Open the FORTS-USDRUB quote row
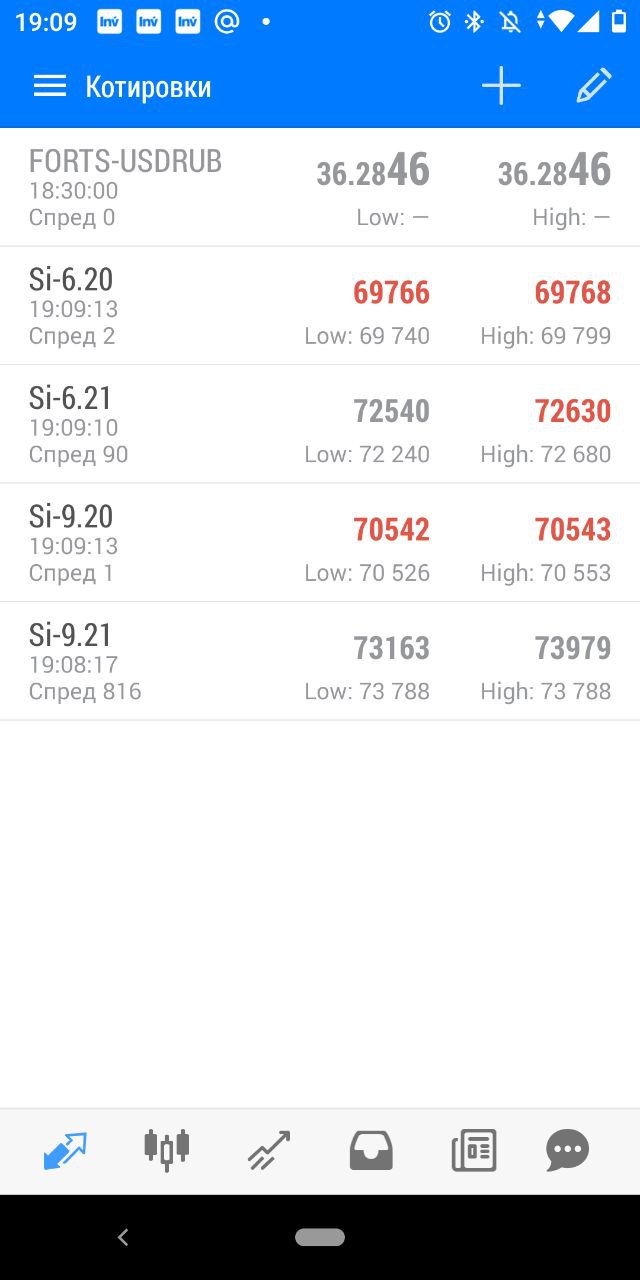 click(320, 187)
